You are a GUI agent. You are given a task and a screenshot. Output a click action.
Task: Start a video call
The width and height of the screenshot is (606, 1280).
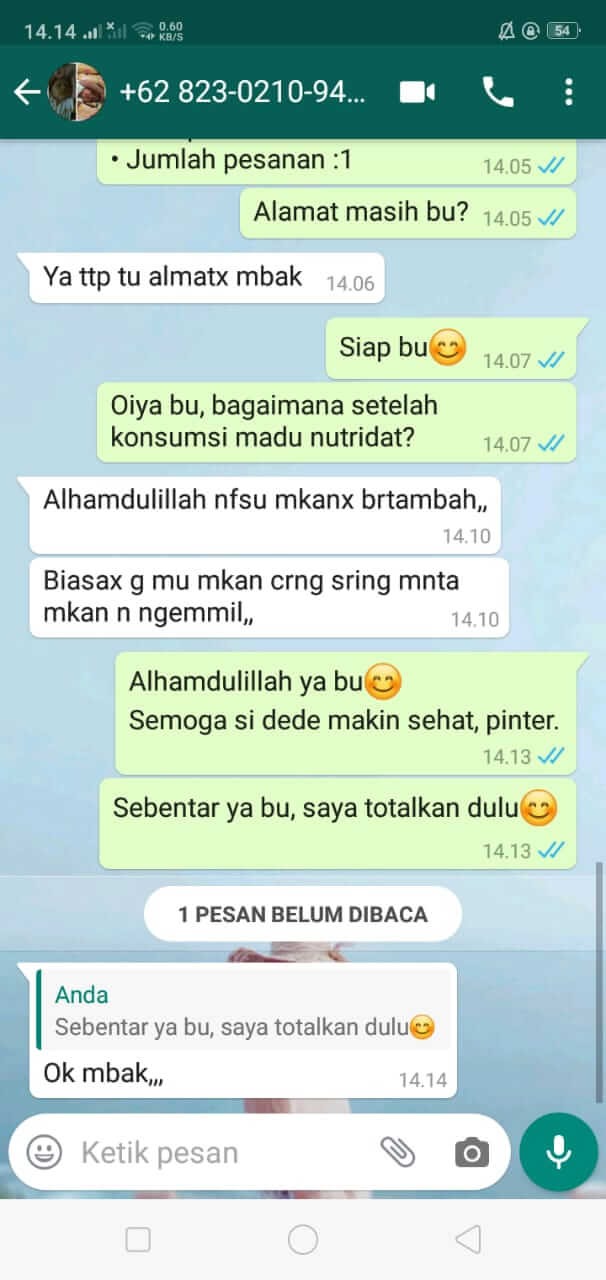point(417,93)
